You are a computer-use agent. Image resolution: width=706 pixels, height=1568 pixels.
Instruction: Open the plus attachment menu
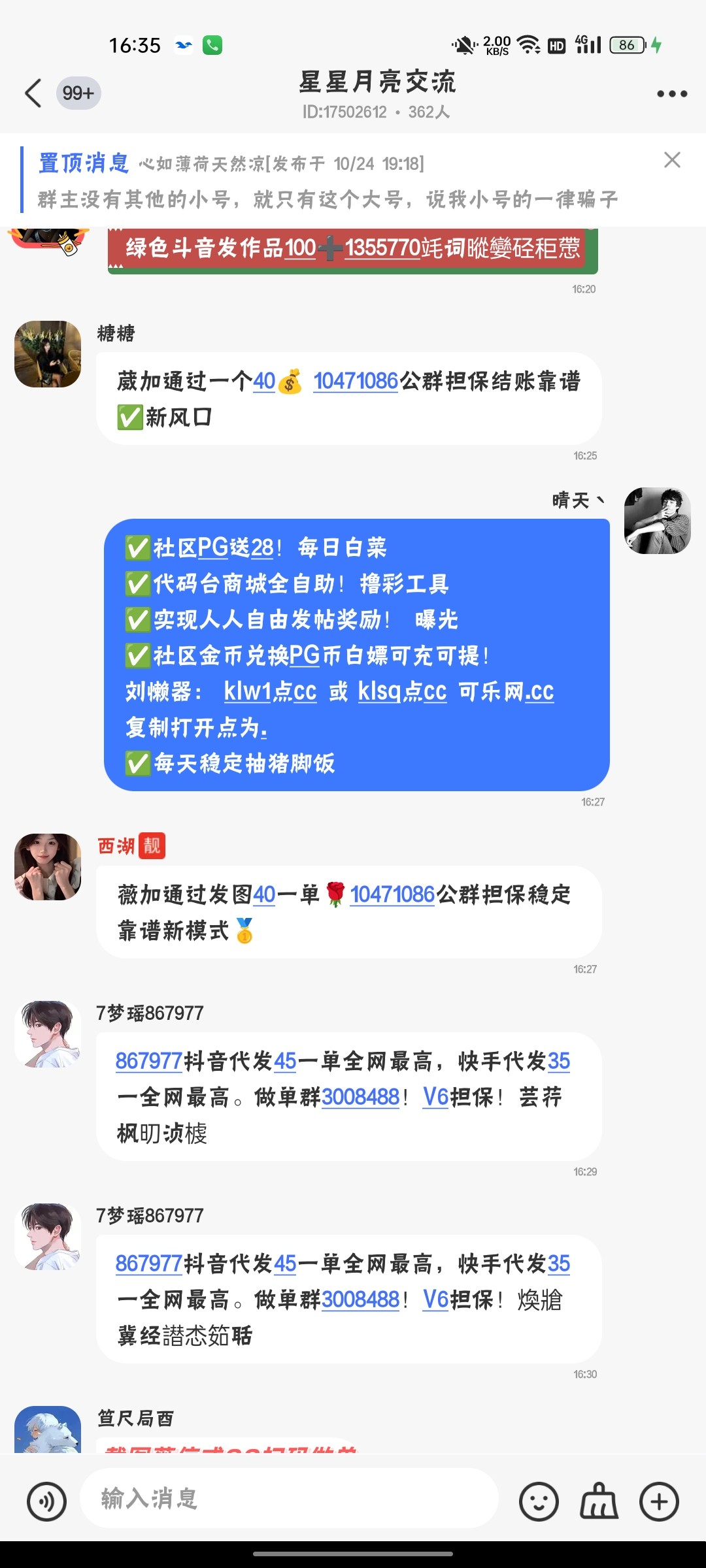(660, 1500)
